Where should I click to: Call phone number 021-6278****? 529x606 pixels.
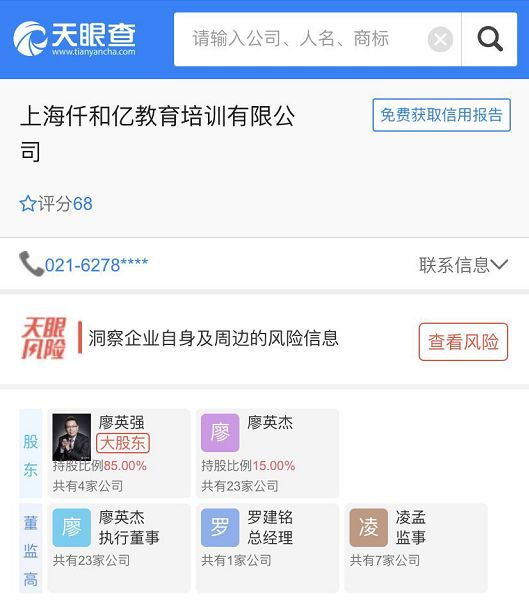84,265
